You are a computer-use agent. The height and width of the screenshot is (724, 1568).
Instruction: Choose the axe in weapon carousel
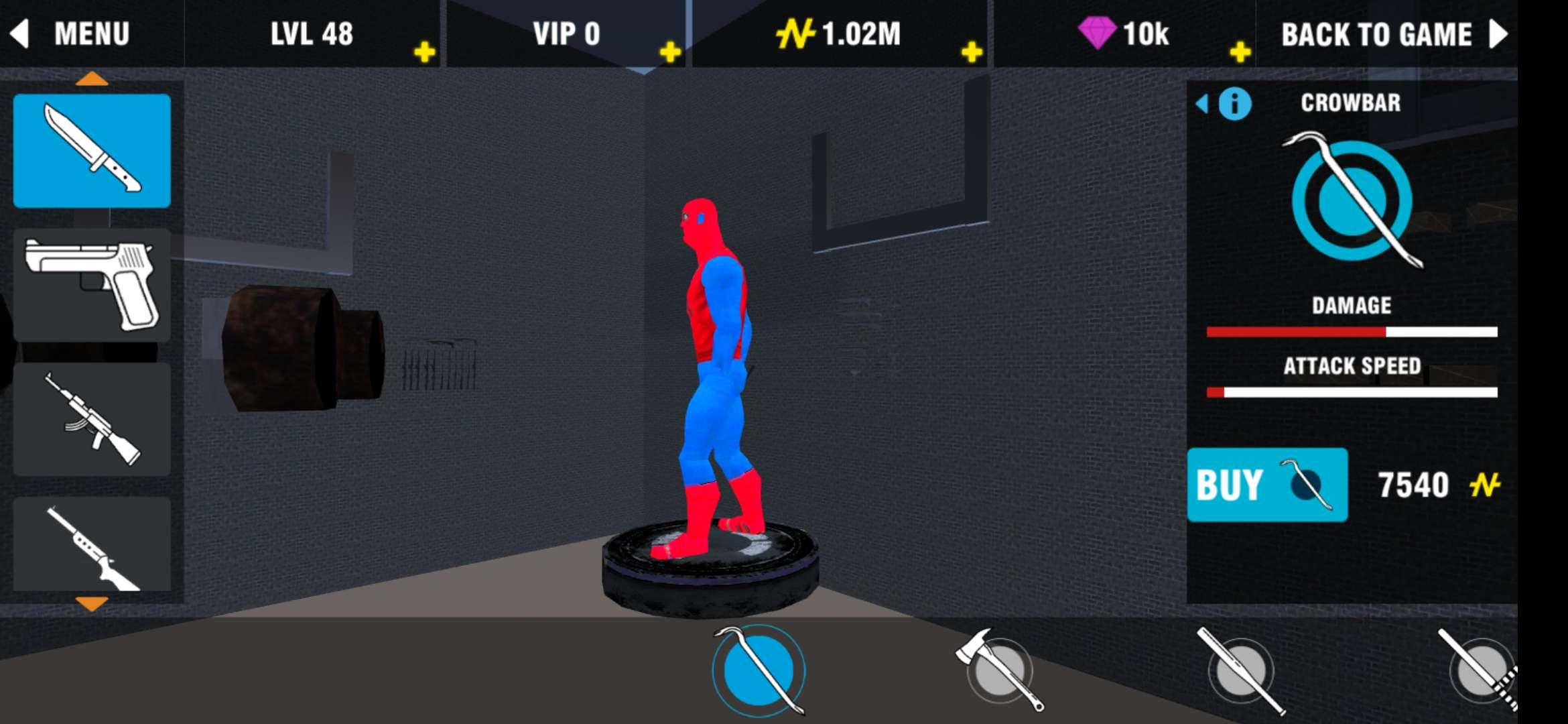(x=1000, y=670)
